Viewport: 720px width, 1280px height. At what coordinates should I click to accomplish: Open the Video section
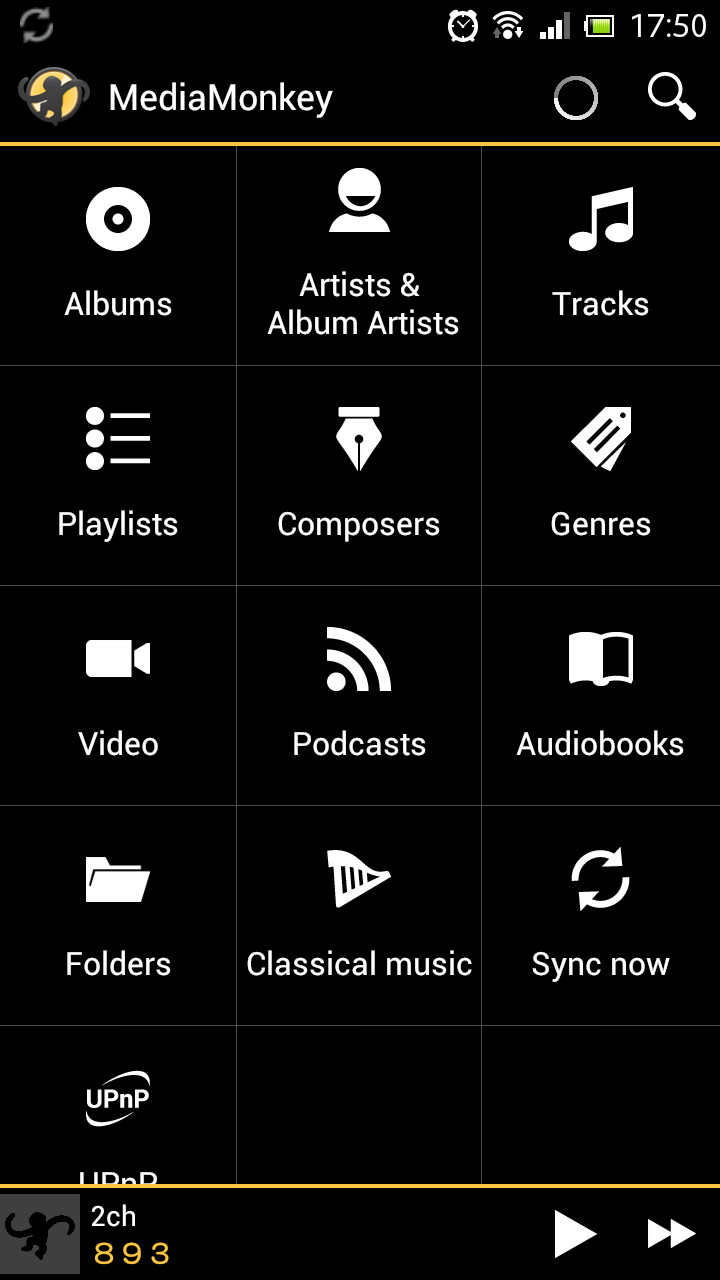117,695
